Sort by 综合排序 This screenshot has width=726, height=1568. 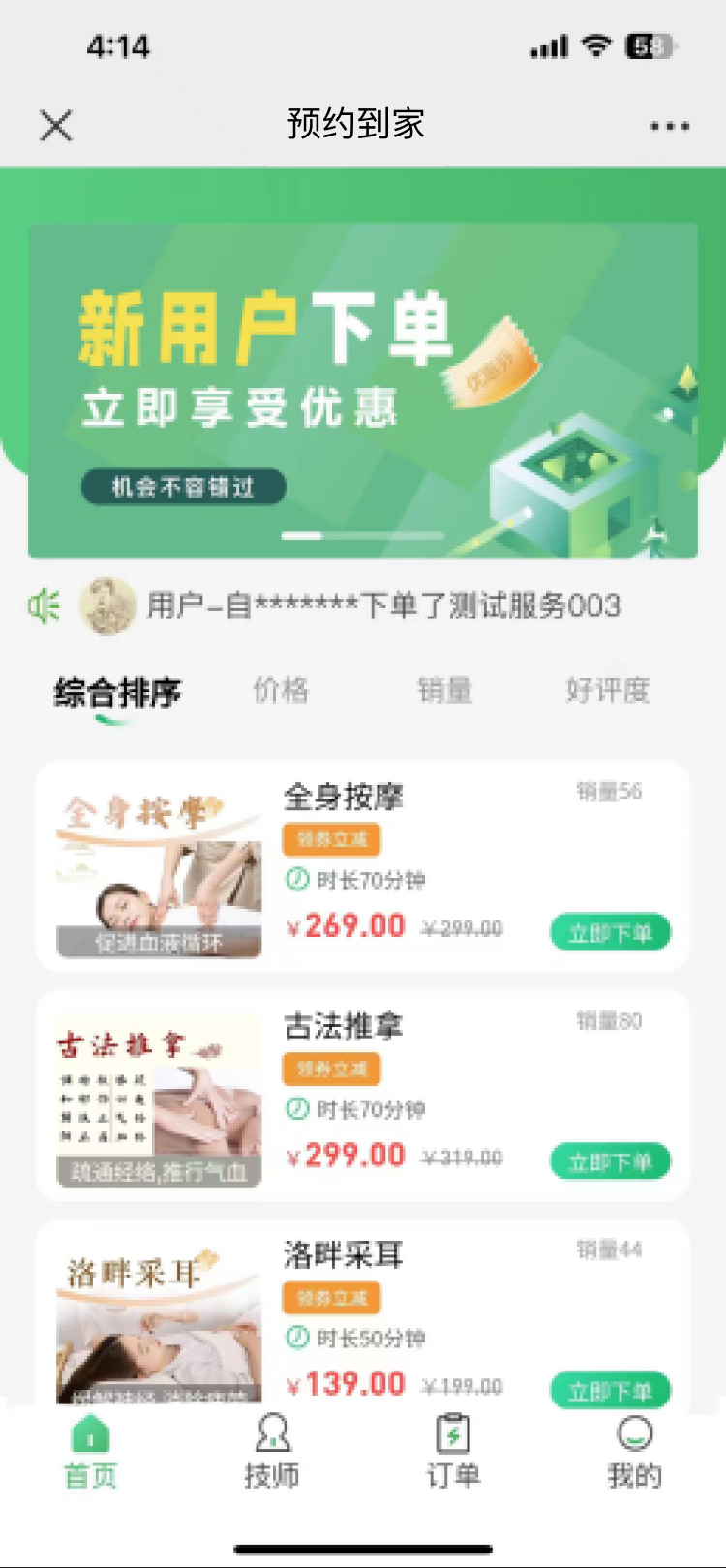tap(117, 692)
